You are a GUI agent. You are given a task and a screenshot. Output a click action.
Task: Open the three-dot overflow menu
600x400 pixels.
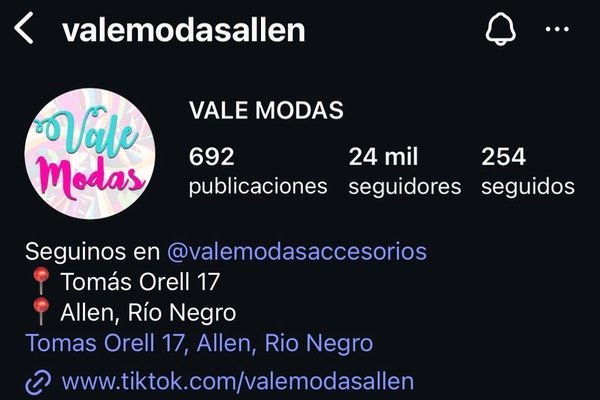click(556, 31)
